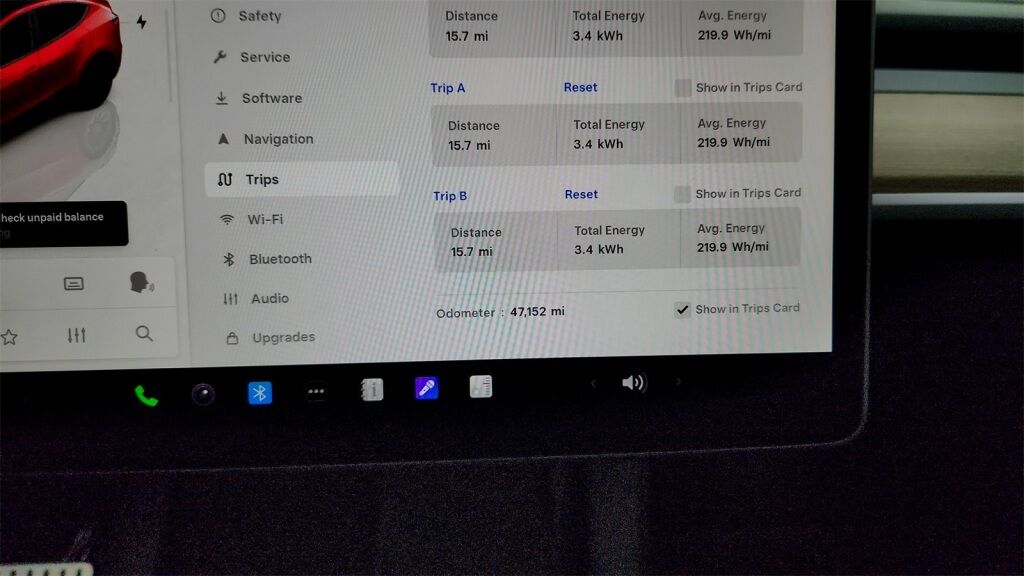Tap the volume speaker icon
This screenshot has width=1024, height=576.
click(633, 383)
